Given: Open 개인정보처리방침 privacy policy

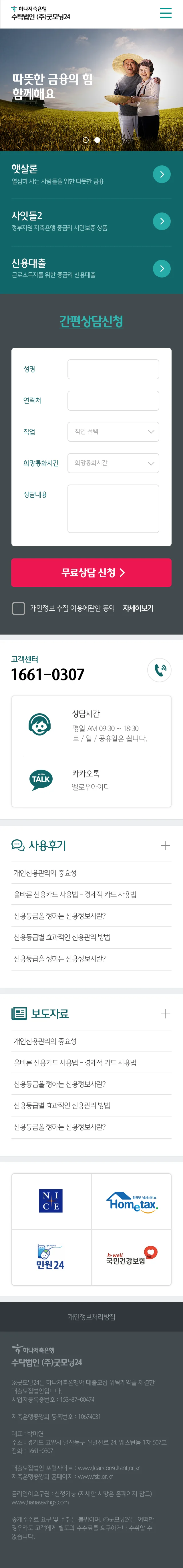Looking at the screenshot, I should tap(91, 1317).
